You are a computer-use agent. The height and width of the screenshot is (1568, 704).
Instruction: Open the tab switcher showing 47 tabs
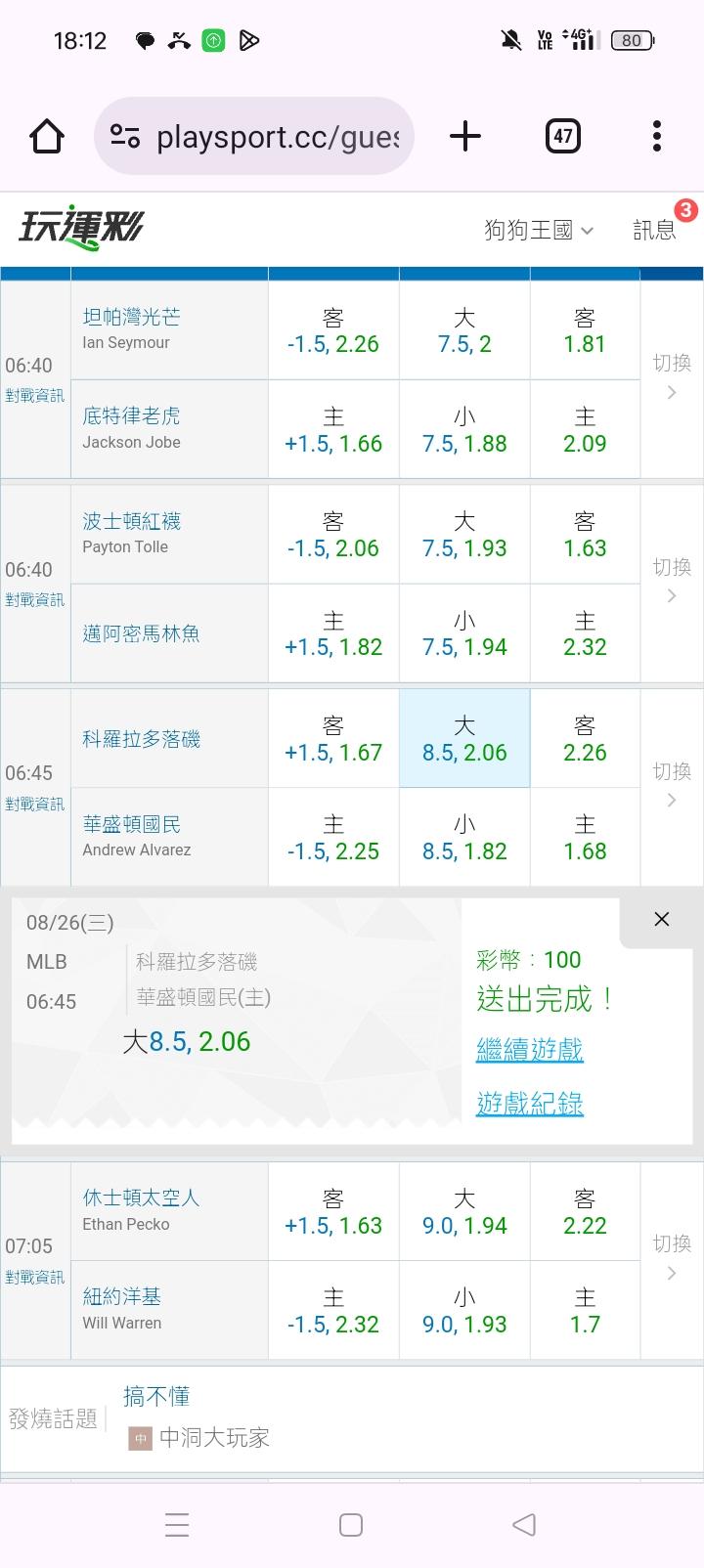tap(563, 136)
